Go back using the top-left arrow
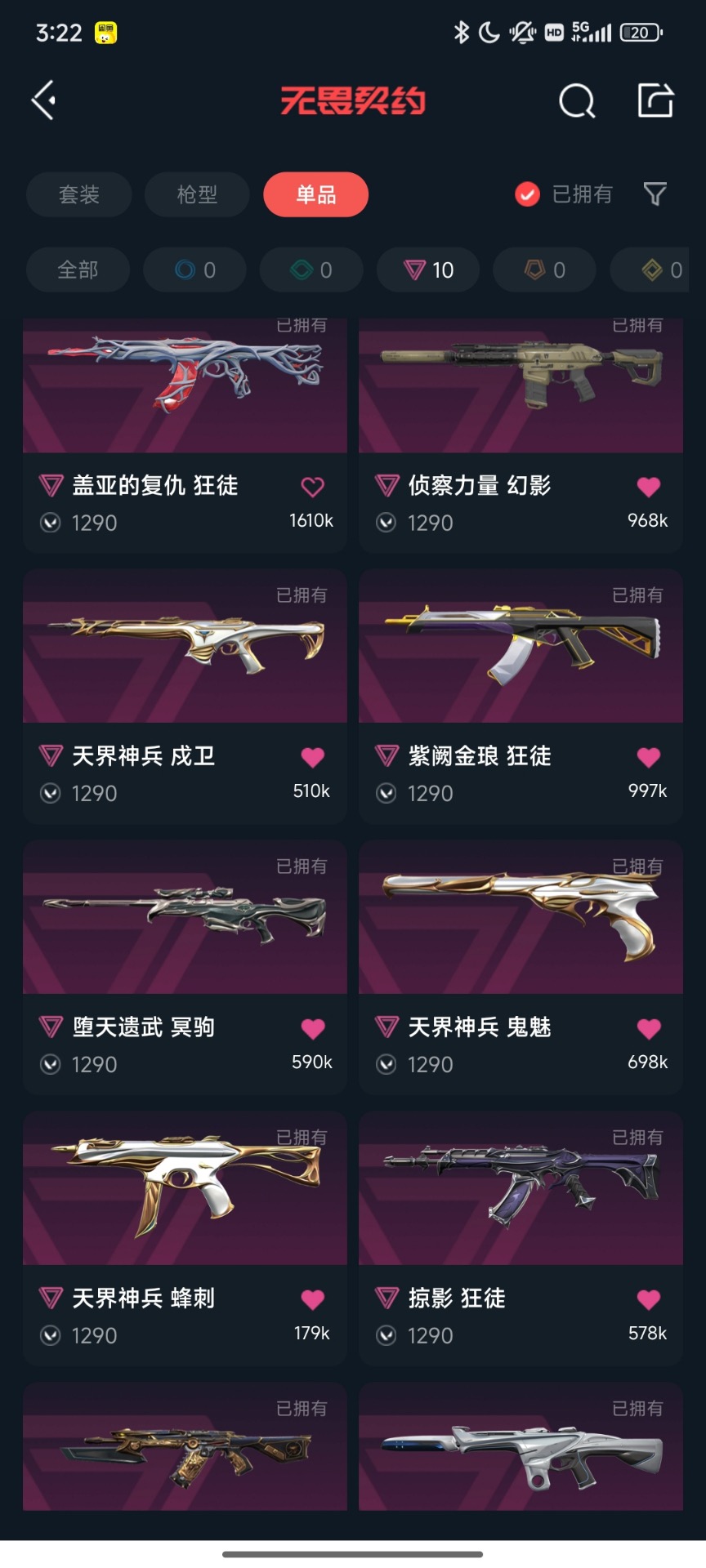This screenshot has width=706, height=1568. tap(44, 100)
